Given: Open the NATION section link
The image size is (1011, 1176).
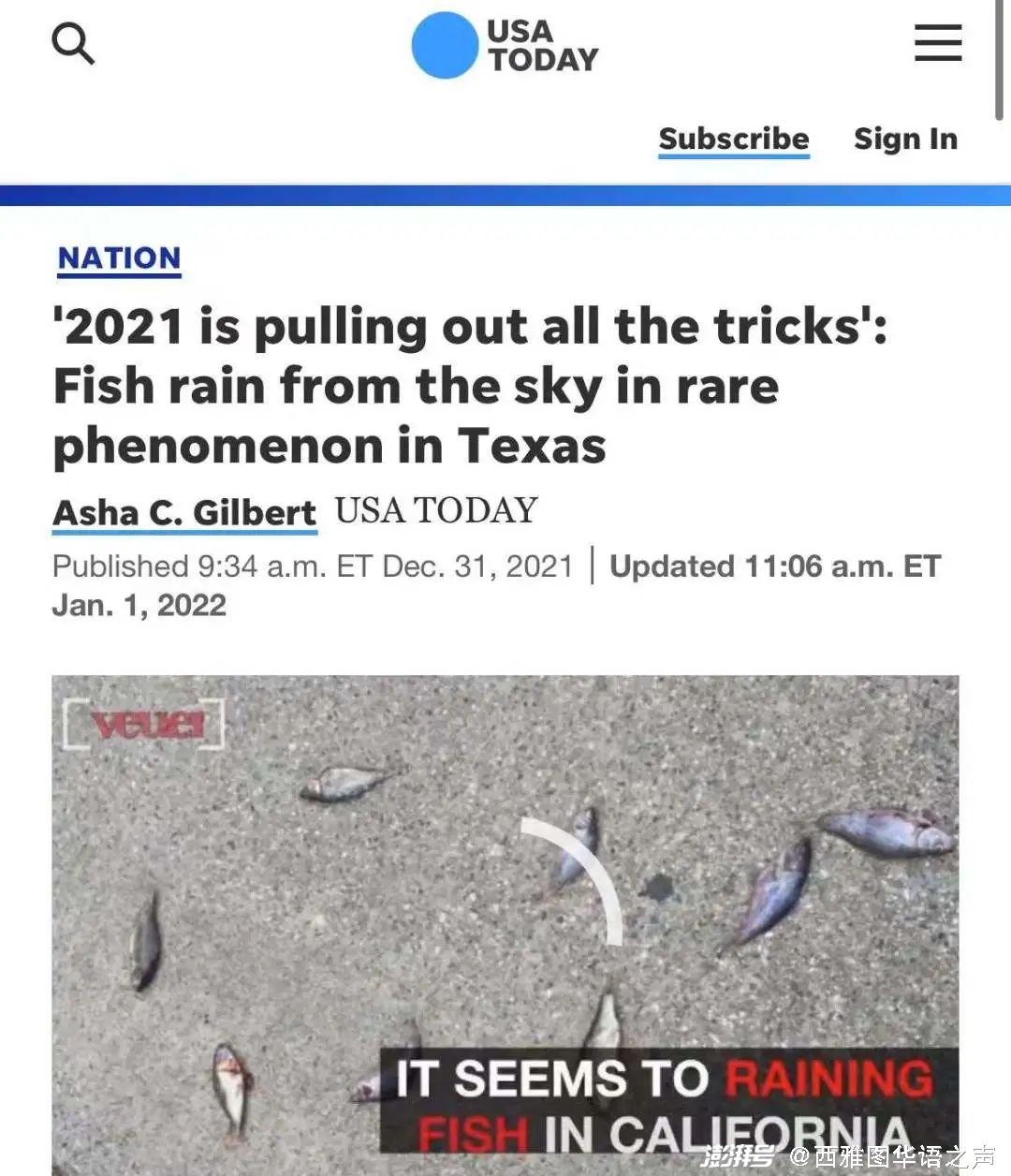Looking at the screenshot, I should [x=119, y=258].
